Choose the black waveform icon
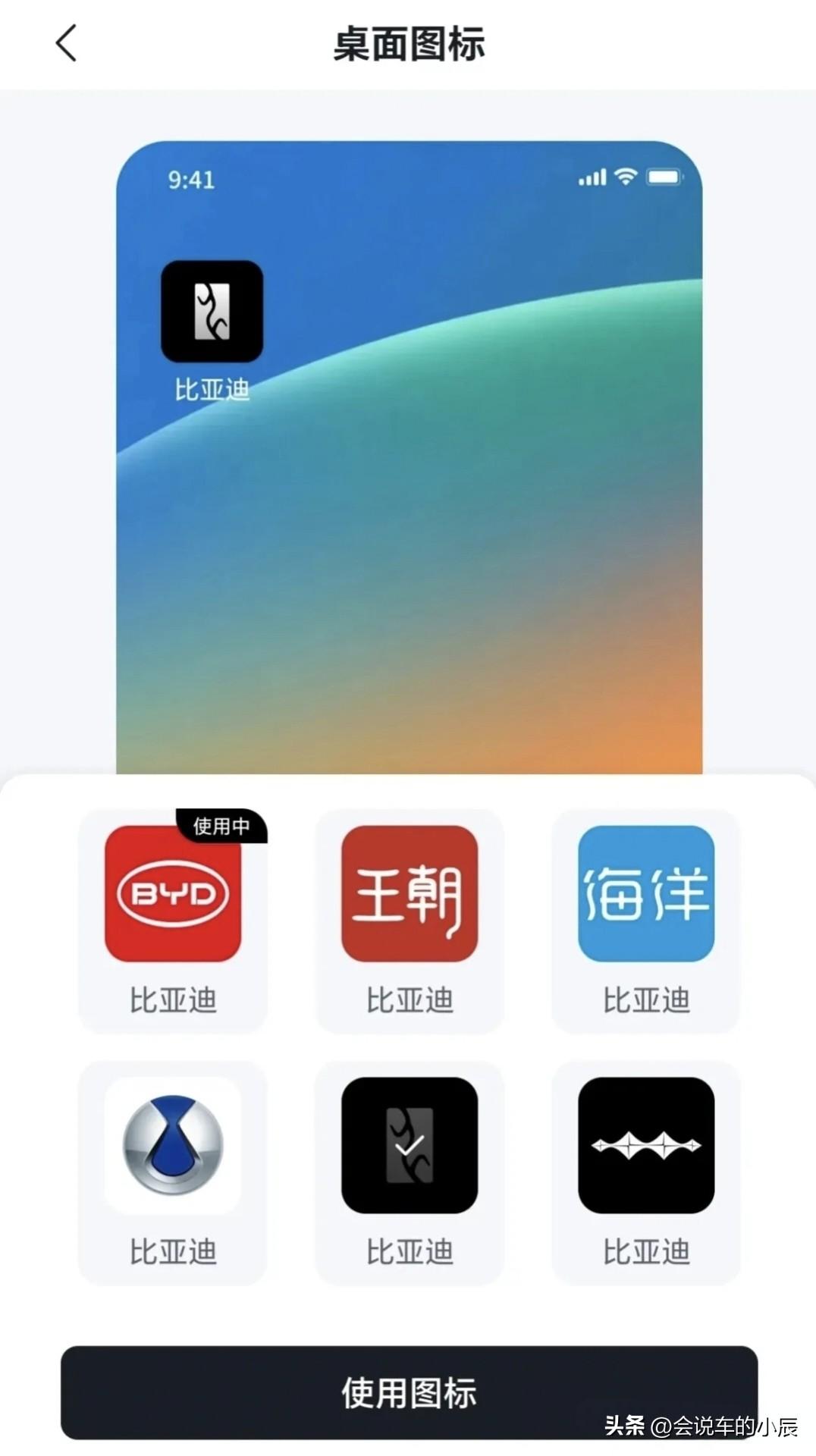The width and height of the screenshot is (816, 1456). tap(645, 1145)
